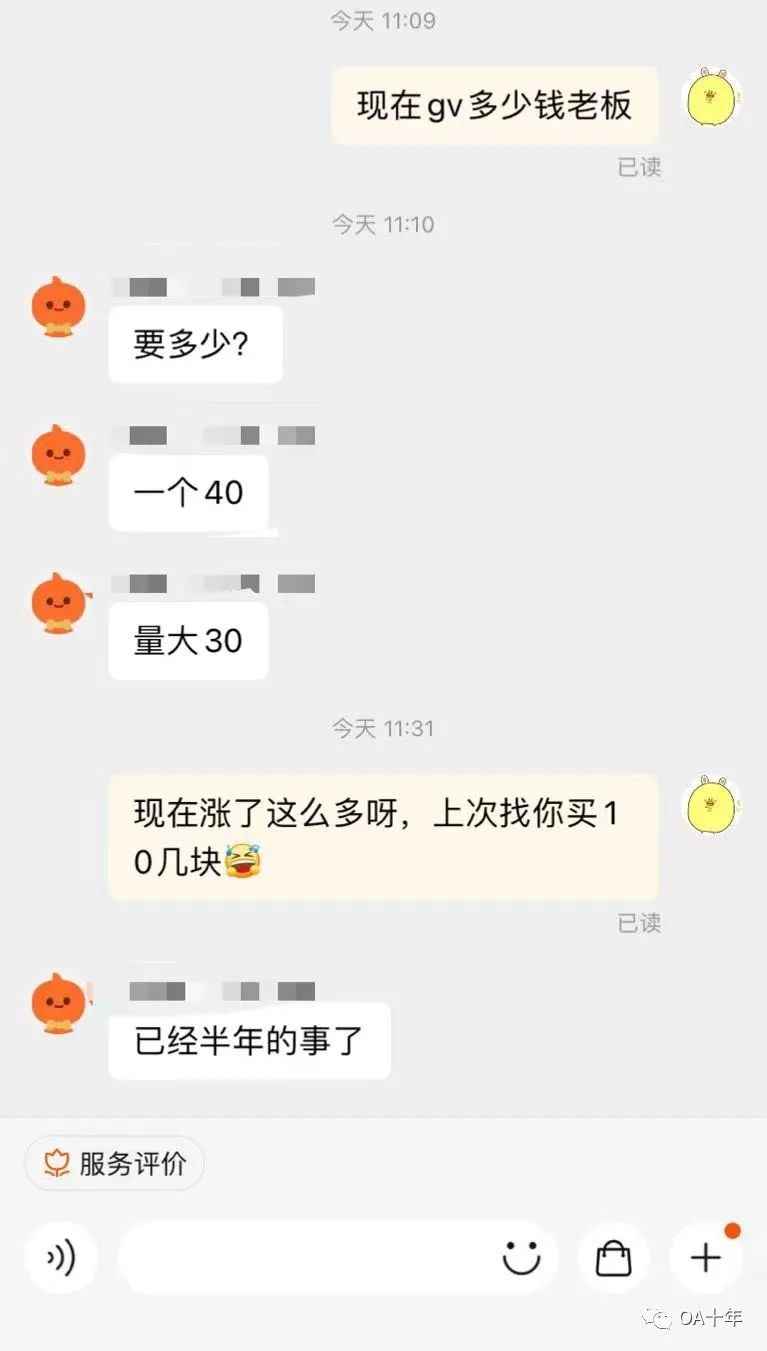Screen dimensions: 767x1351
Task: Select the 量大30 message bubble
Action: coord(188,641)
